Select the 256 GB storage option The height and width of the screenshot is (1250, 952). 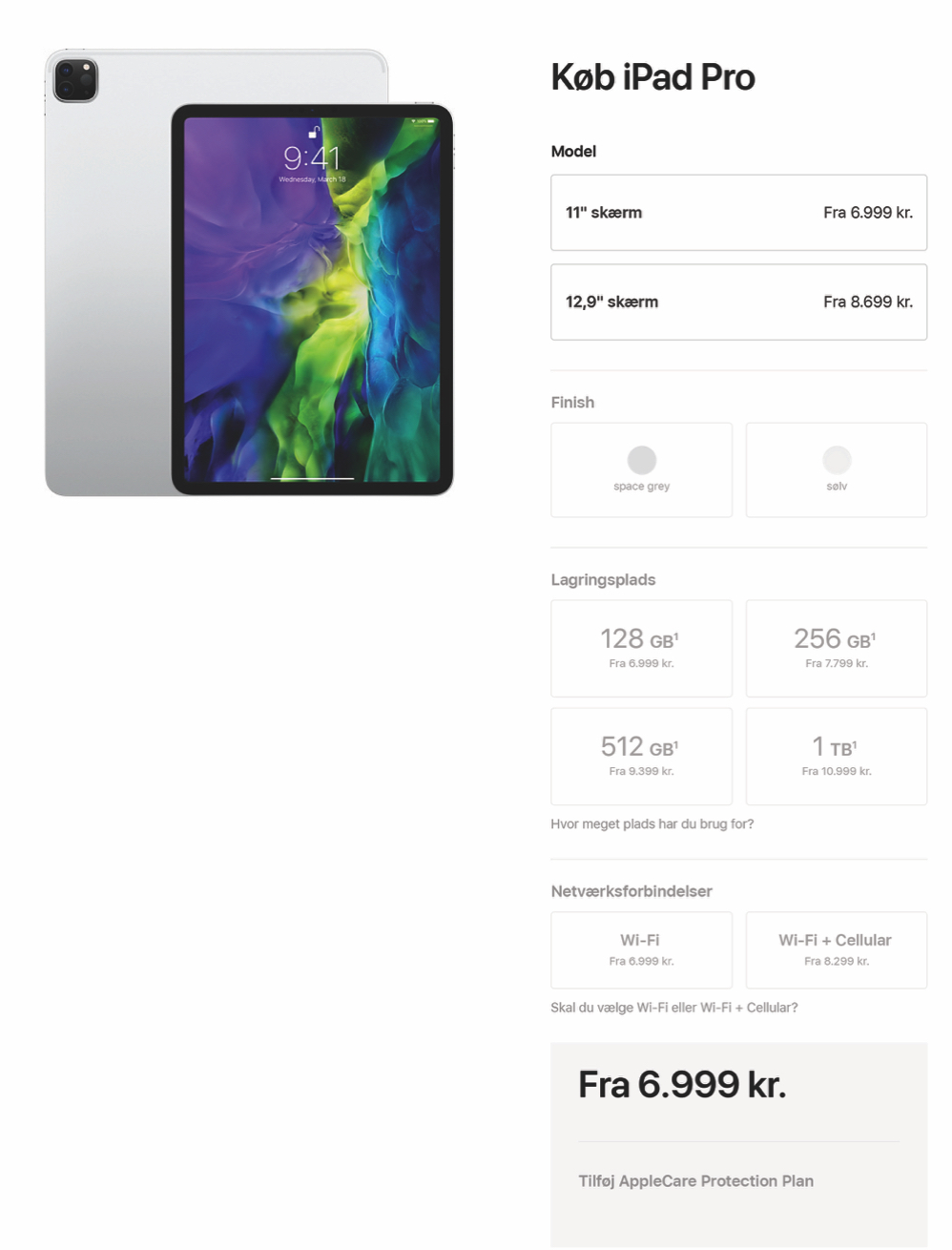tap(836, 648)
